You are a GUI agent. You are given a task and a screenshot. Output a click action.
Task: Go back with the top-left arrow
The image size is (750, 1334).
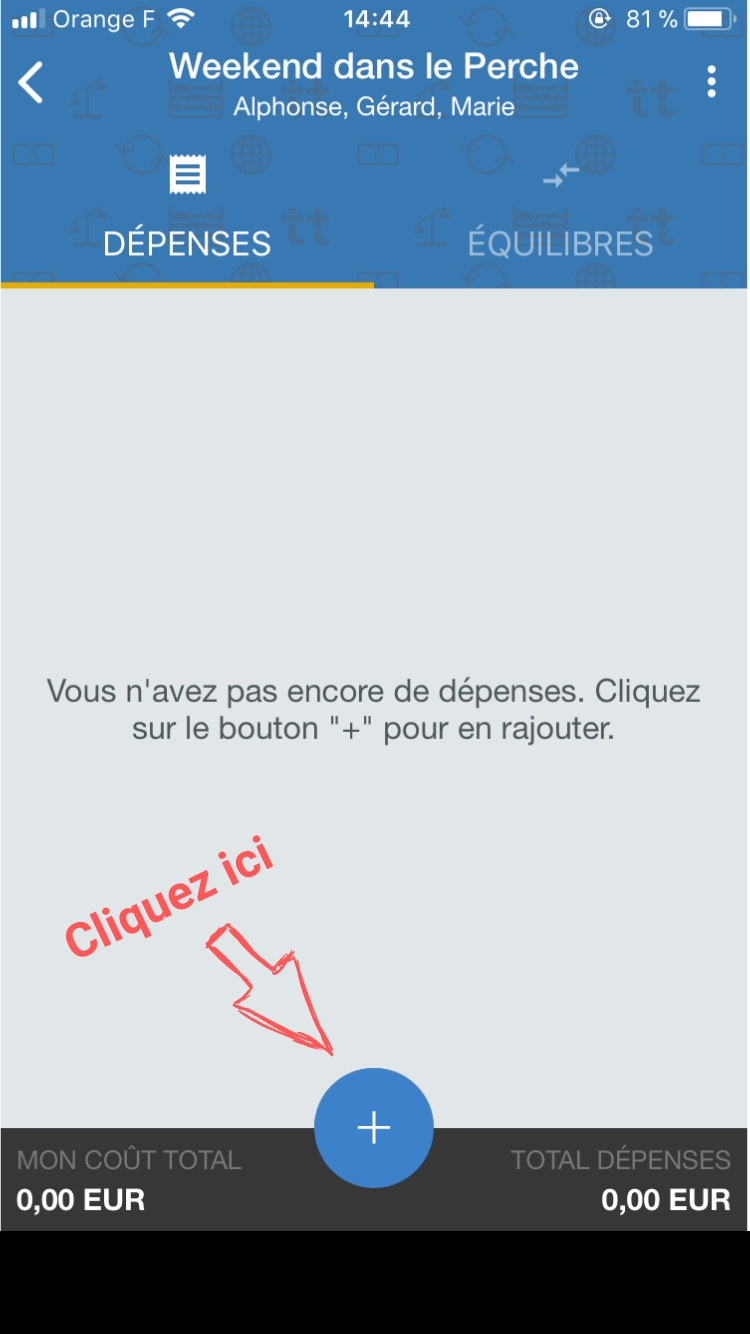[31, 82]
